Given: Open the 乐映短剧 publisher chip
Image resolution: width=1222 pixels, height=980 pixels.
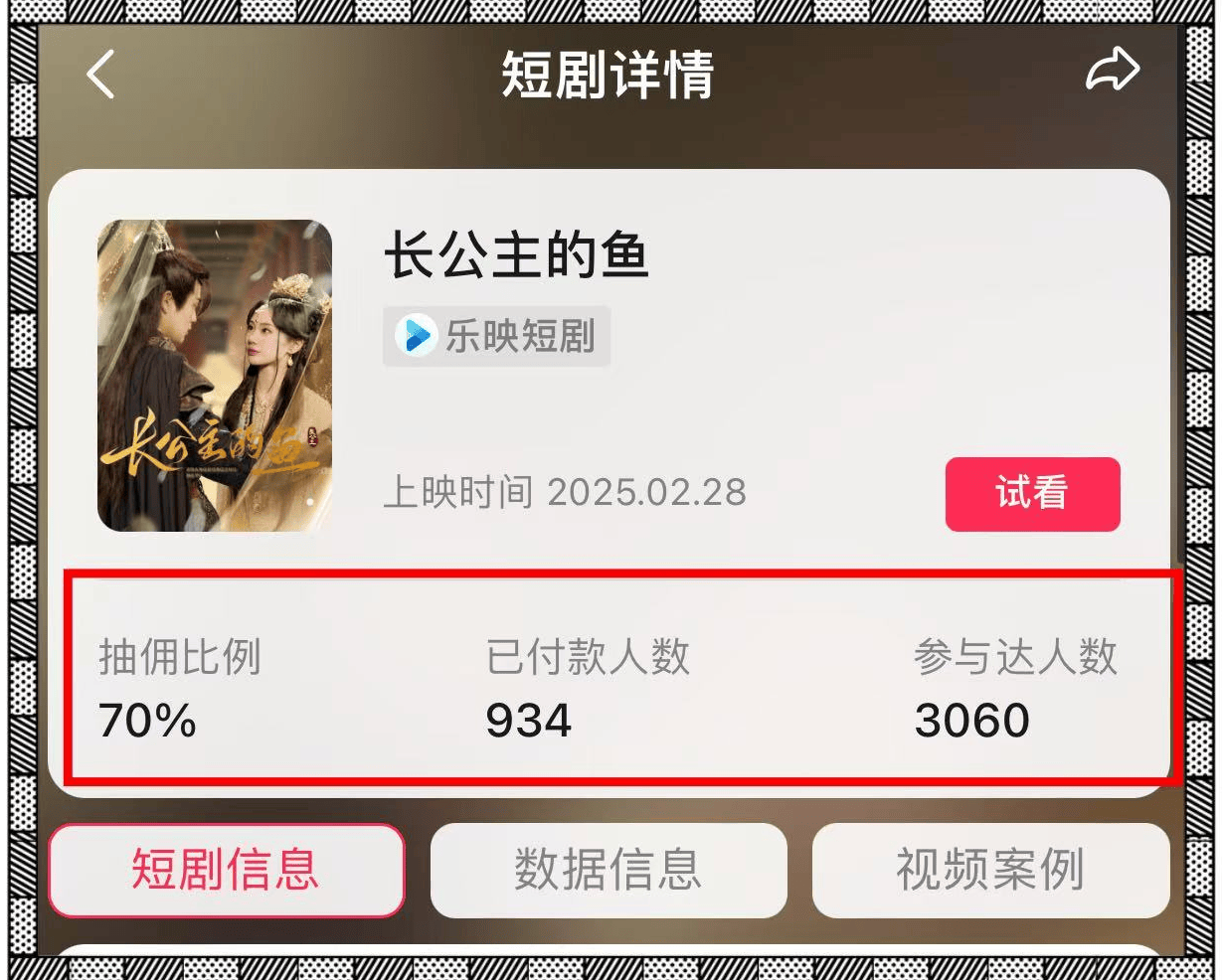Looking at the screenshot, I should tap(496, 336).
